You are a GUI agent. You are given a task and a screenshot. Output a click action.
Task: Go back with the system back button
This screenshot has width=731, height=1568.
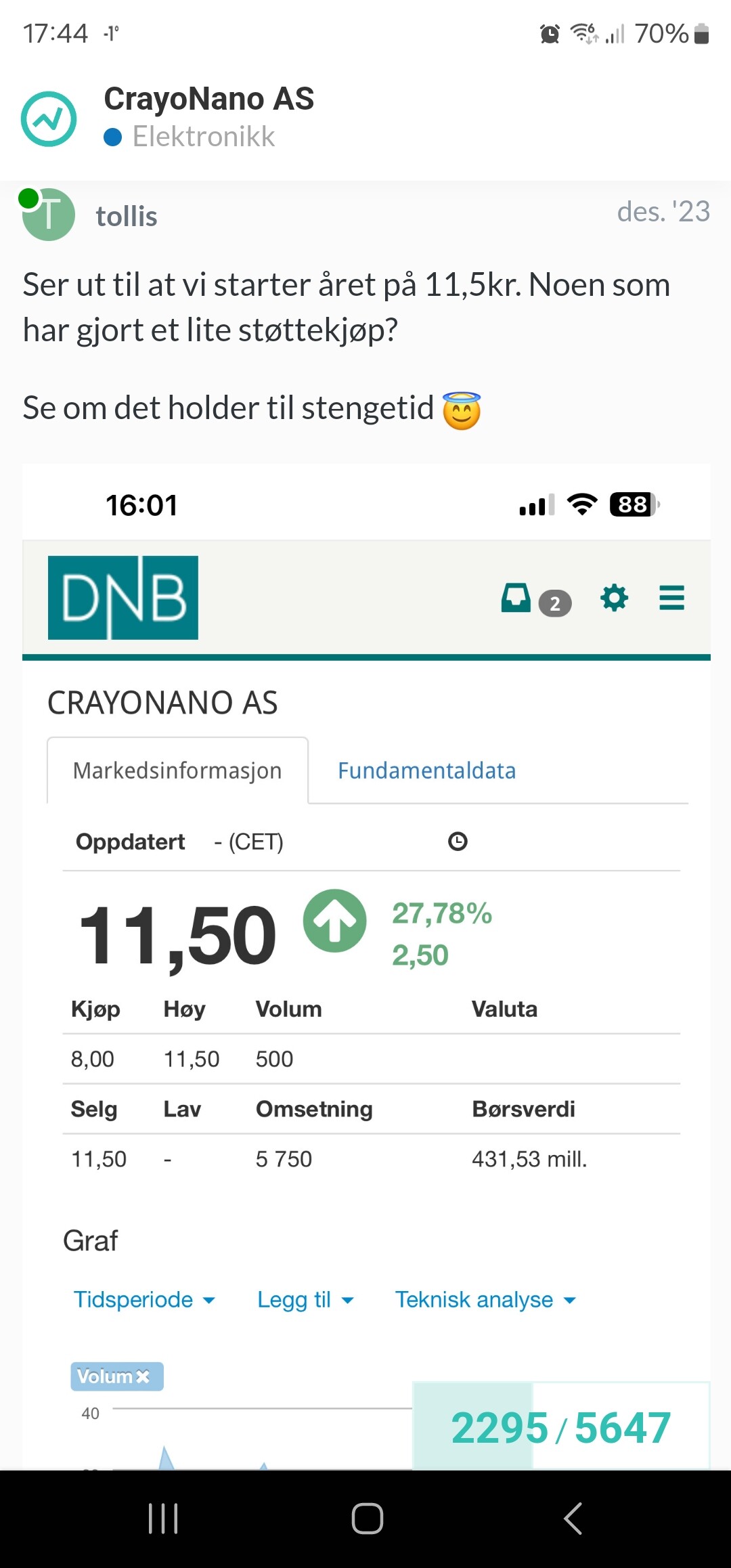click(573, 1518)
